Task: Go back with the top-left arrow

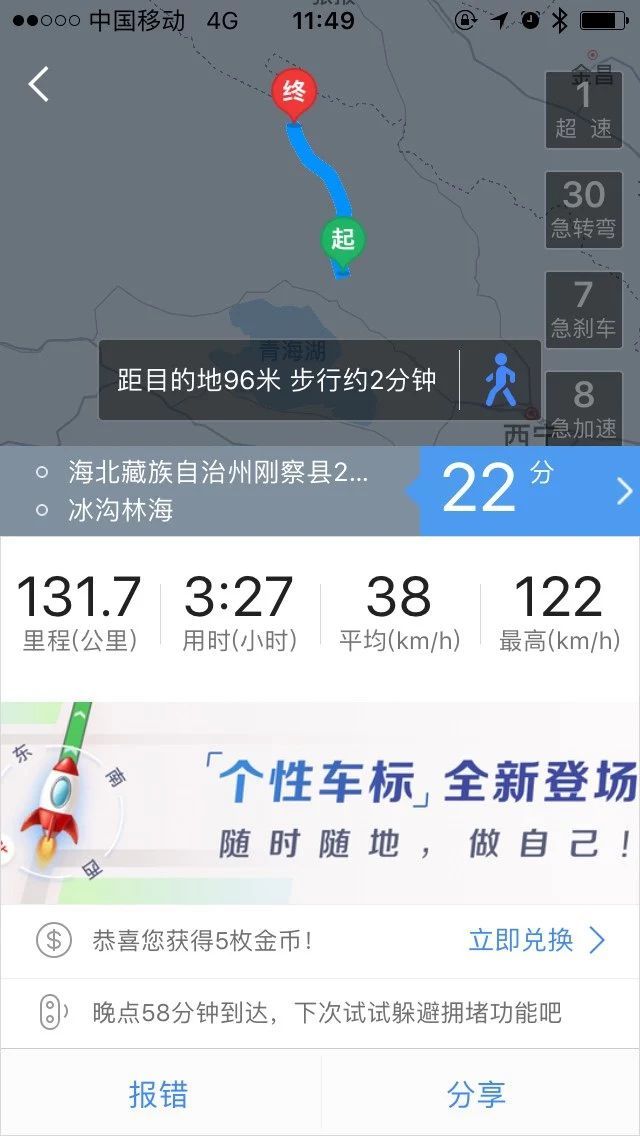Action: point(38,84)
